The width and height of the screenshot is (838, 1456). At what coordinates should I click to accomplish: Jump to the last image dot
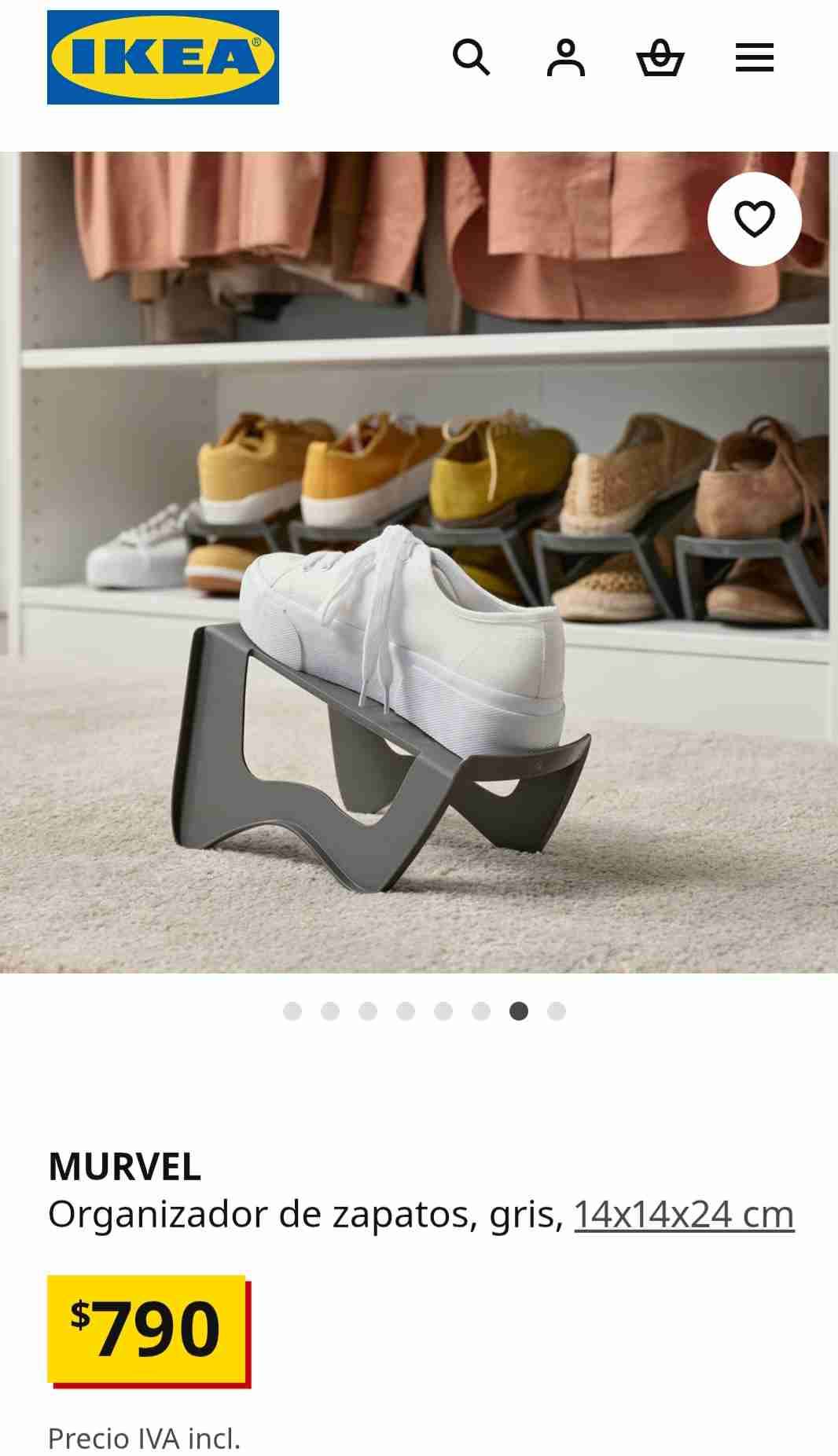557,1011
